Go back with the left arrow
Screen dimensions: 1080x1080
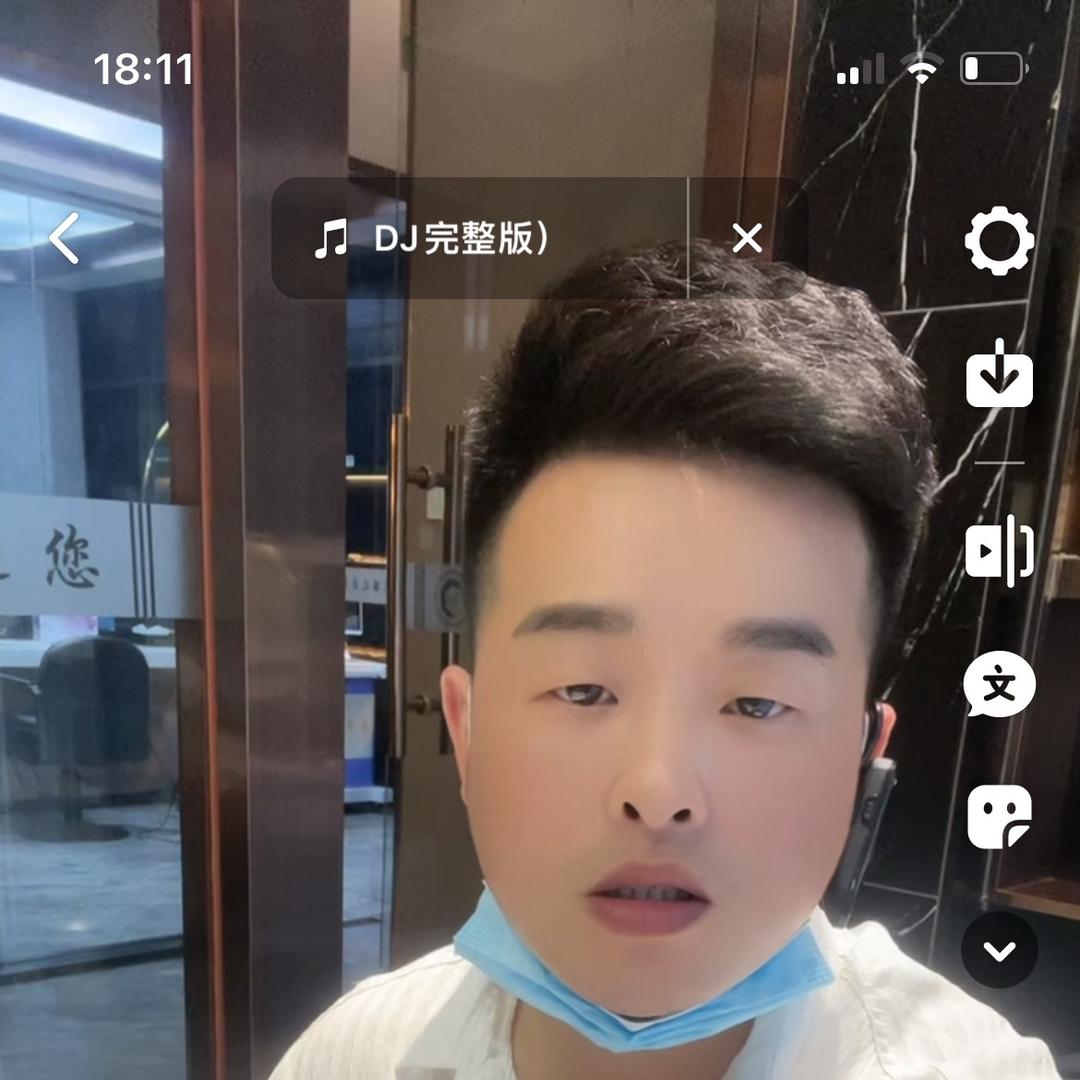[x=64, y=239]
